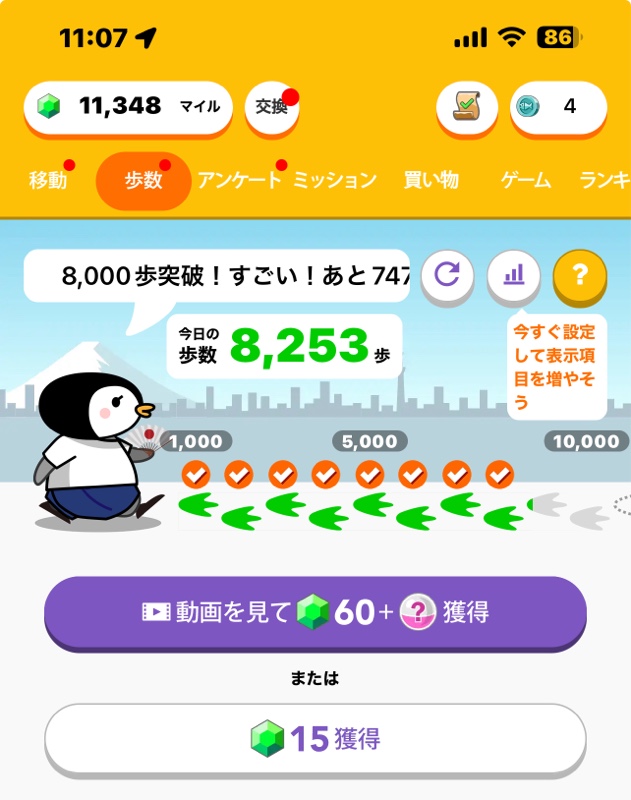Switch to the ゲーム tab
Image resolution: width=631 pixels, height=800 pixels.
[526, 181]
